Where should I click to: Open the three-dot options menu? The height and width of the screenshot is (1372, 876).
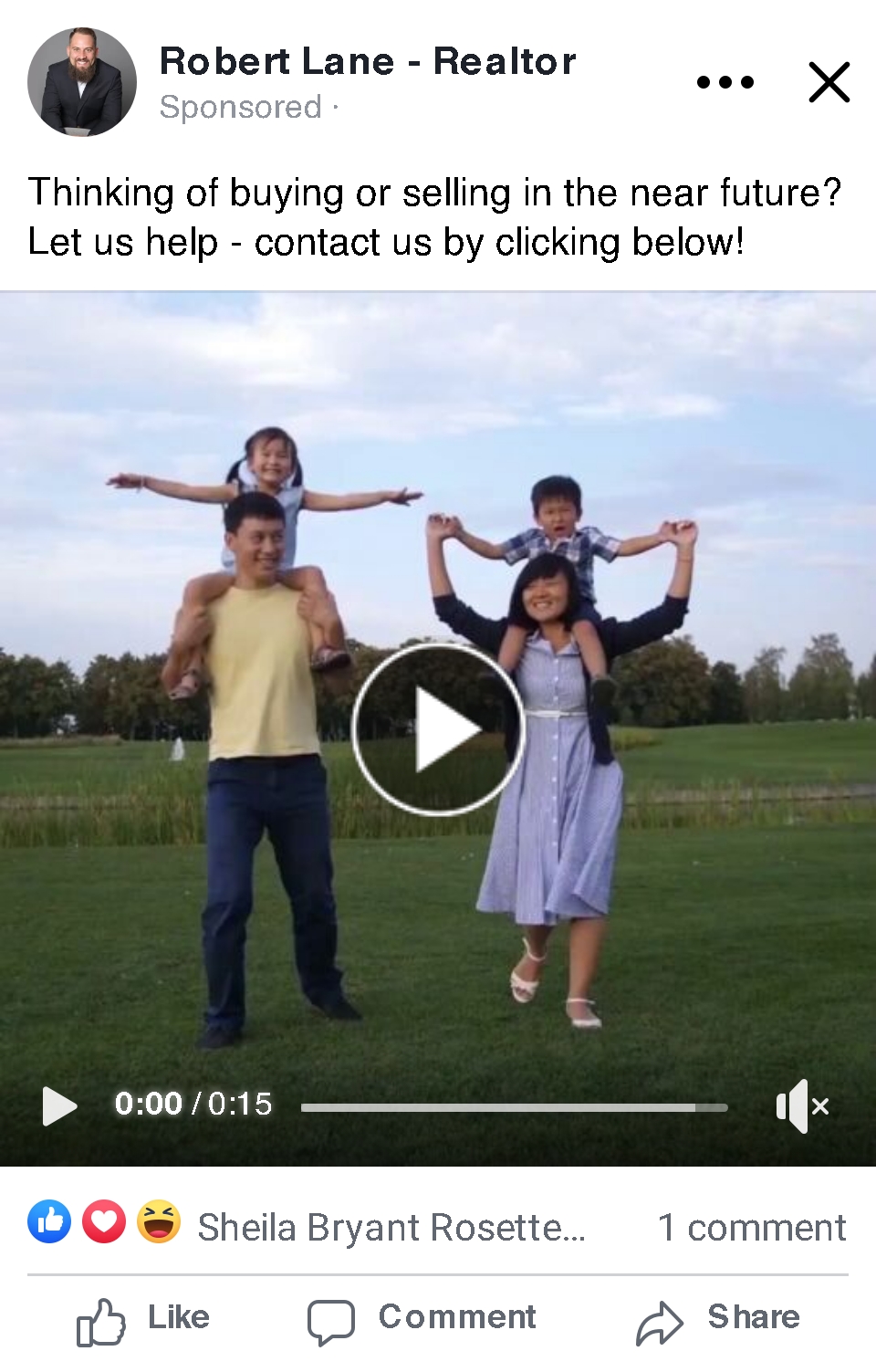pyautogui.click(x=725, y=82)
